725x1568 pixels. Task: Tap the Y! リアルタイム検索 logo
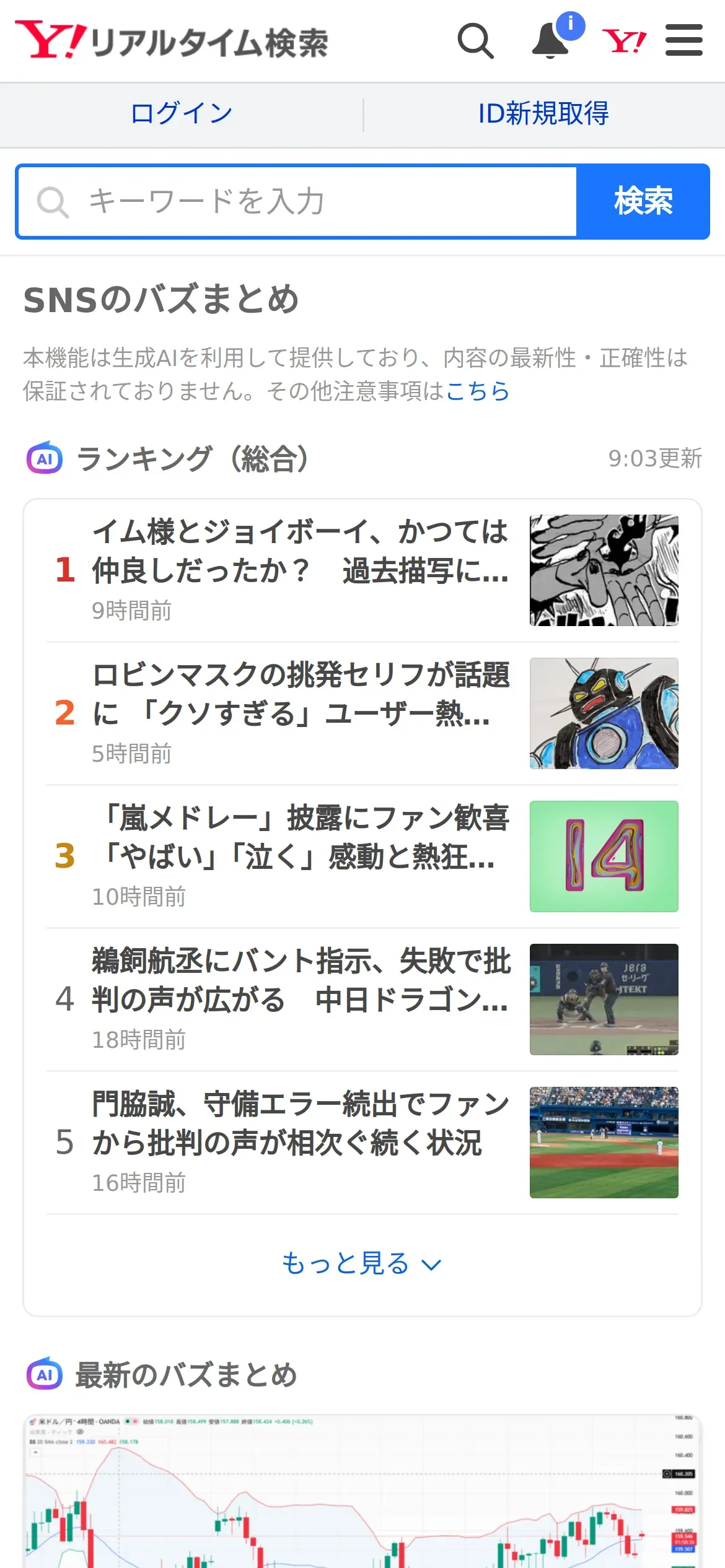[x=172, y=40]
